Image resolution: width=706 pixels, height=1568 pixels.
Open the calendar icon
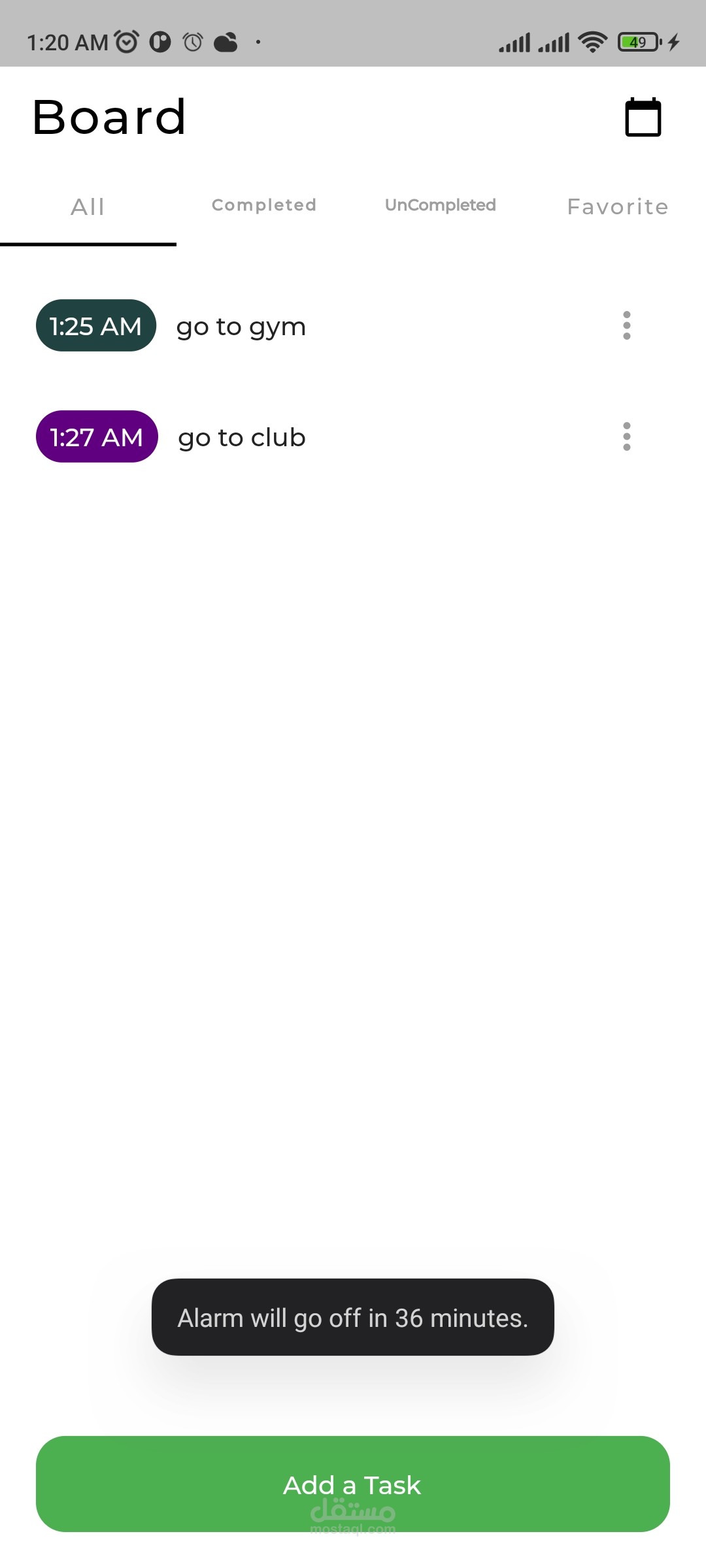pos(643,118)
